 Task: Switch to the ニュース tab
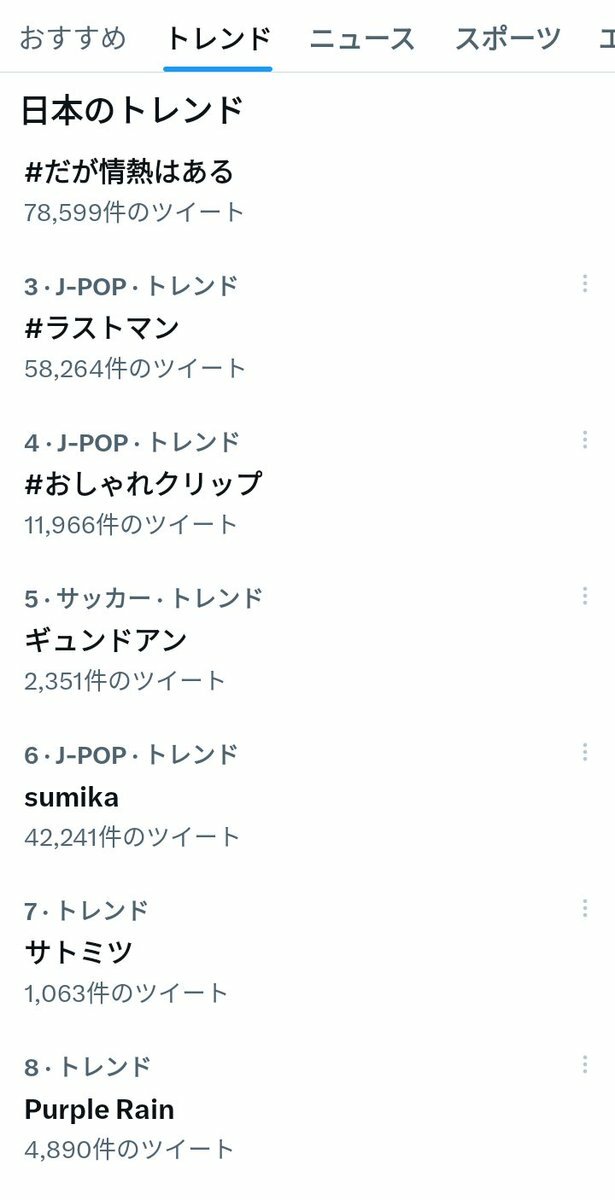[x=362, y=39]
